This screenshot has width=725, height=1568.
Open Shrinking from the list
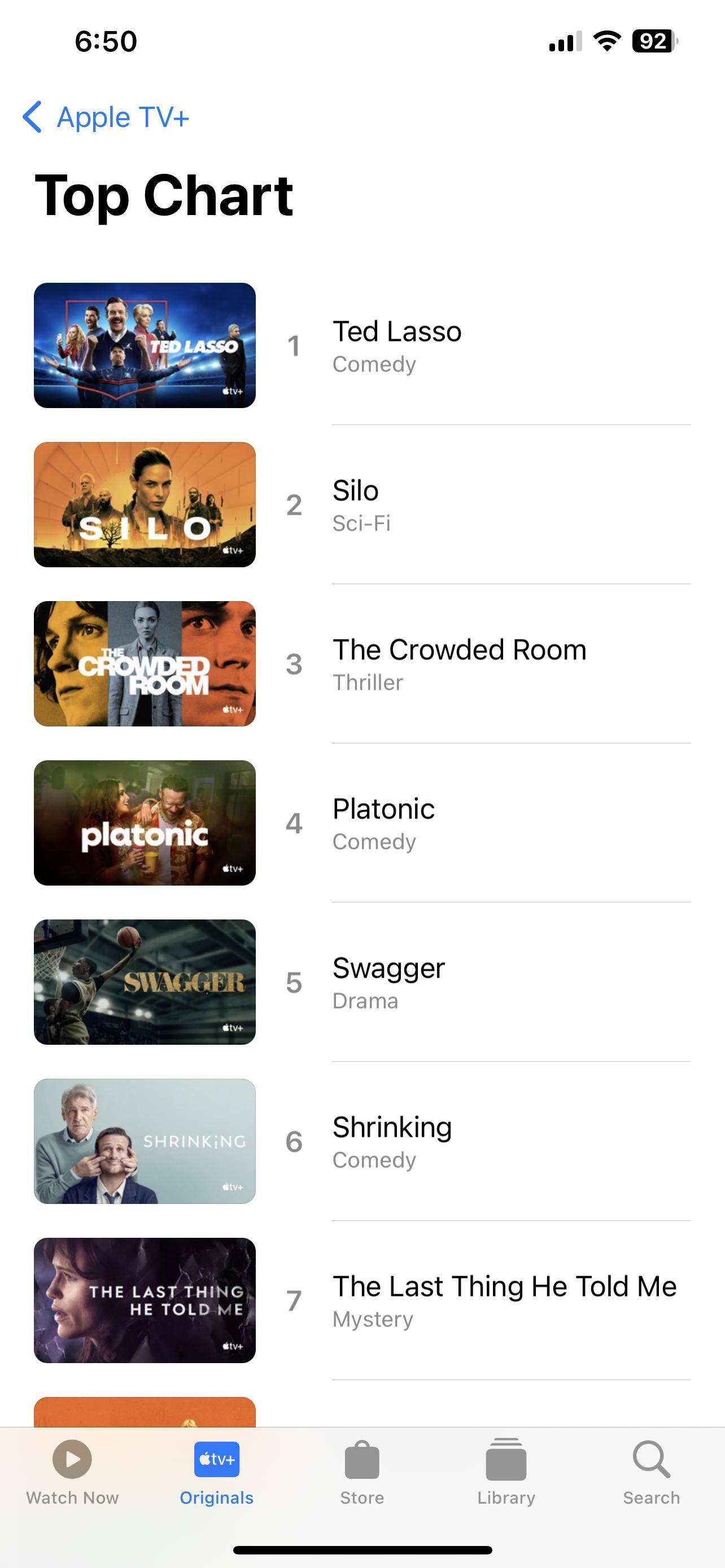point(391,1141)
